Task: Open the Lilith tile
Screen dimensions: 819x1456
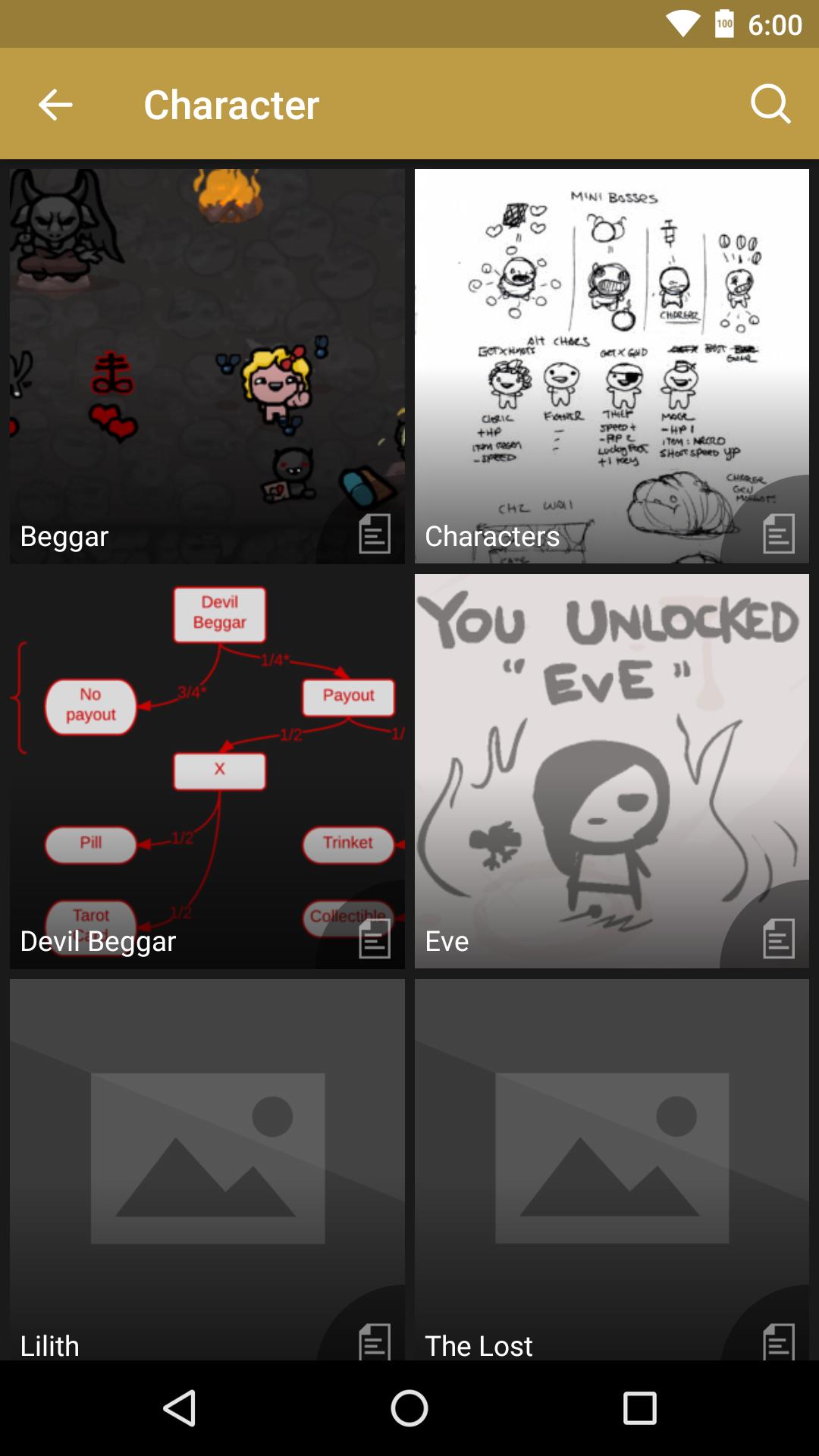Action: coord(207,1168)
